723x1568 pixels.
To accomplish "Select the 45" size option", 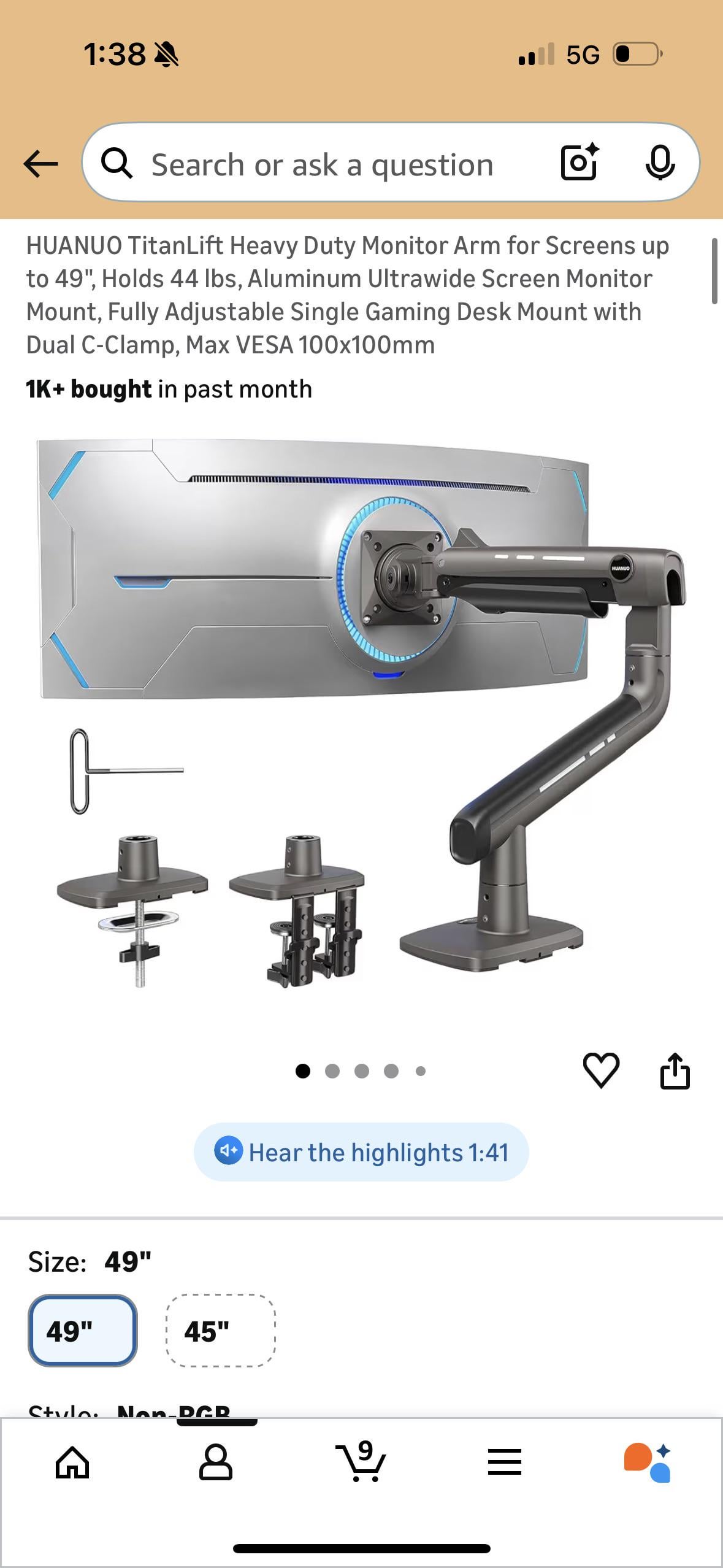I will tap(221, 1331).
